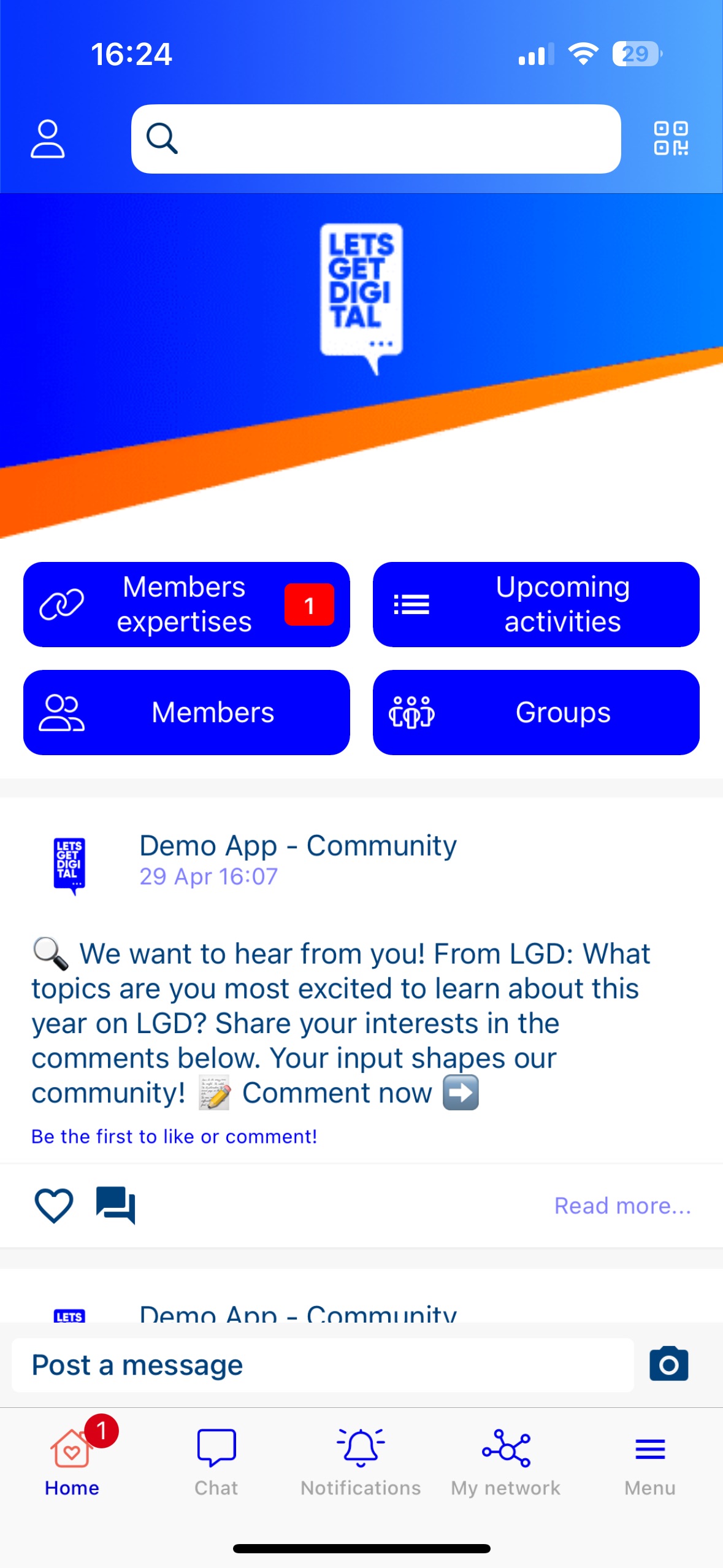Open Members expertises
The width and height of the screenshot is (723, 1568).
point(186,604)
